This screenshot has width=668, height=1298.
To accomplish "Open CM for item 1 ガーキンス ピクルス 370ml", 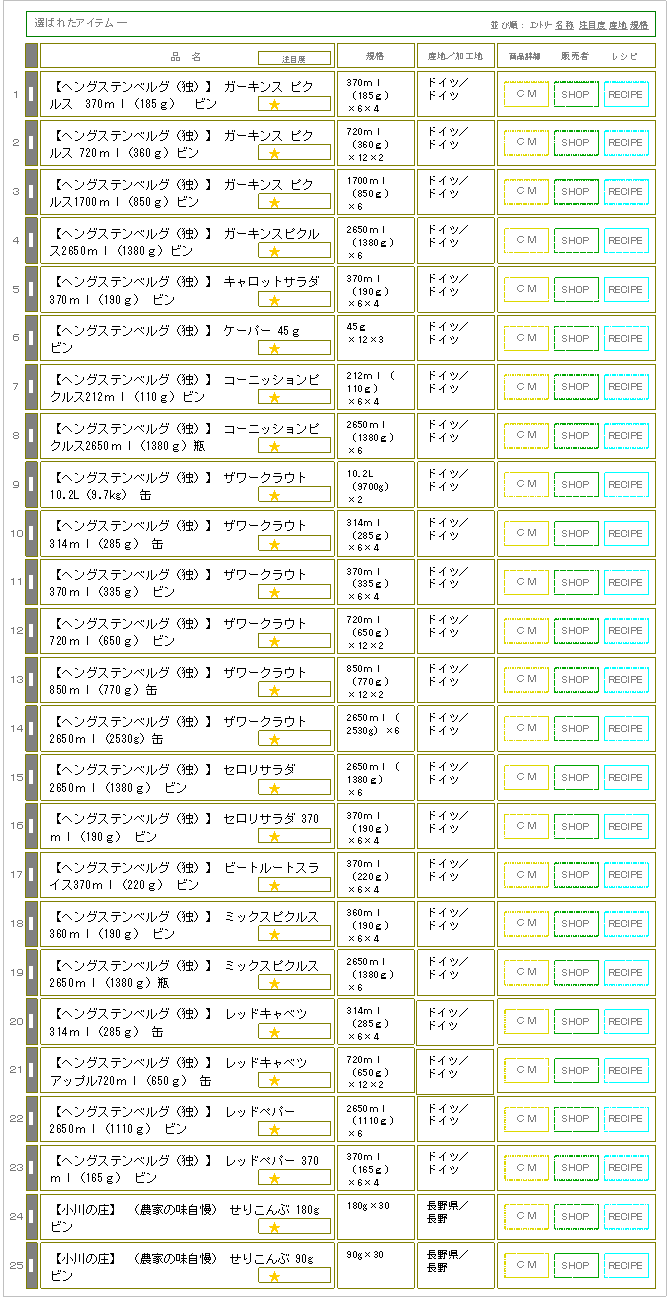I will click(526, 94).
